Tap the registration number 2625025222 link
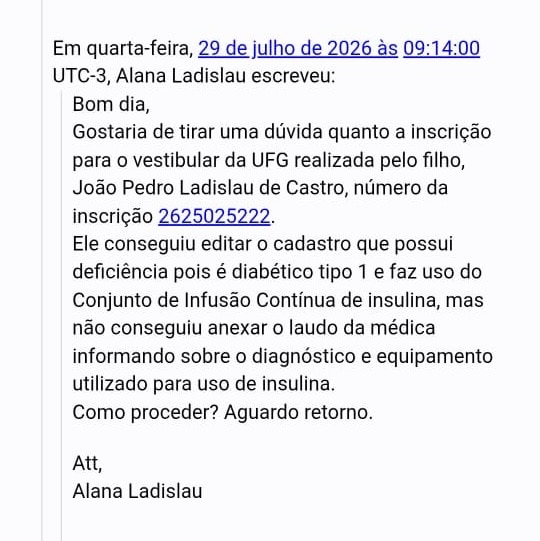540x541 pixels. coord(214,216)
